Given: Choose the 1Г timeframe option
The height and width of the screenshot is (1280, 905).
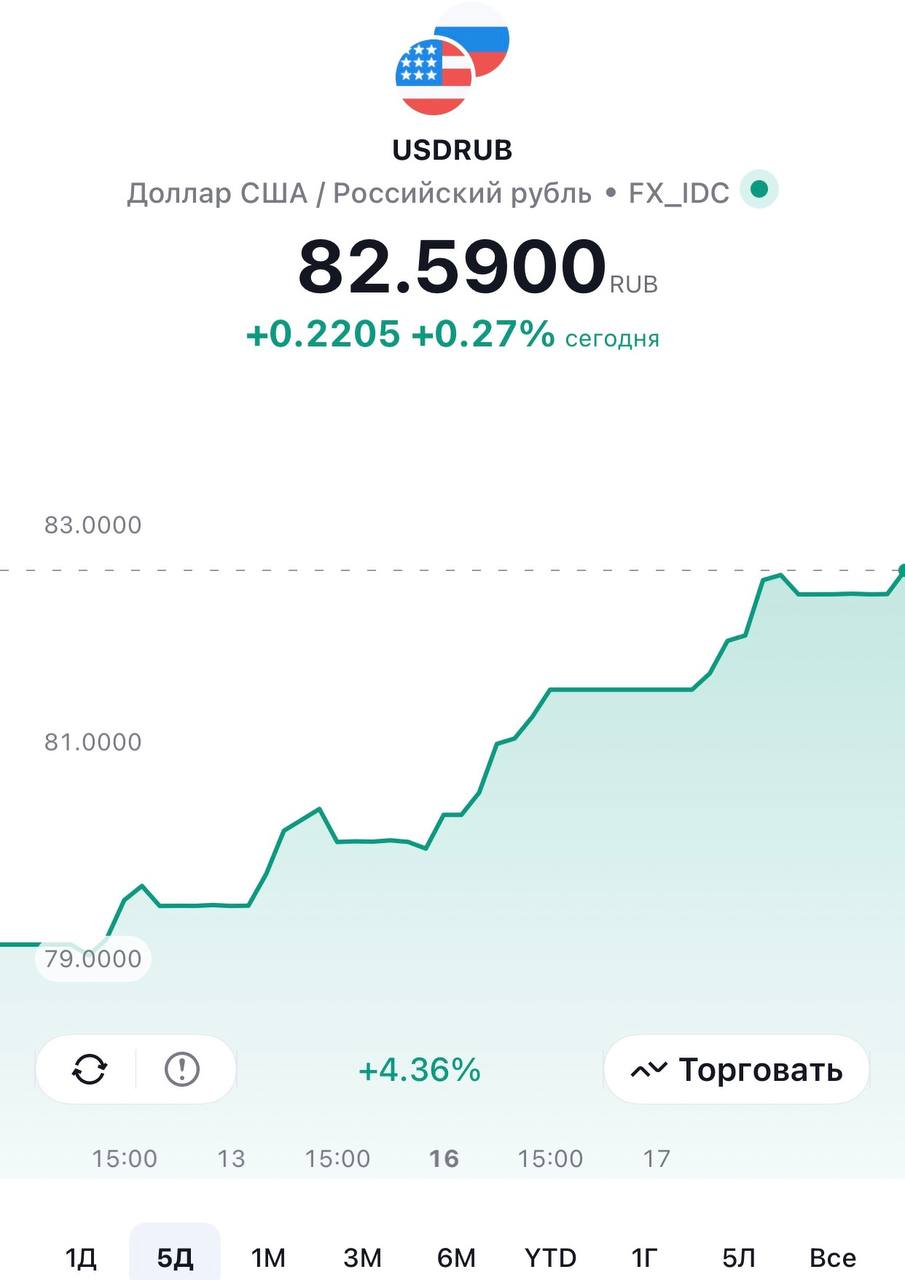Looking at the screenshot, I should click(x=644, y=1257).
